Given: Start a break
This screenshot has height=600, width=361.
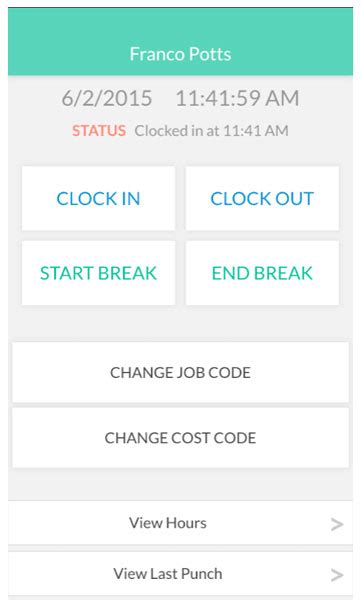Looking at the screenshot, I should click(x=98, y=273).
